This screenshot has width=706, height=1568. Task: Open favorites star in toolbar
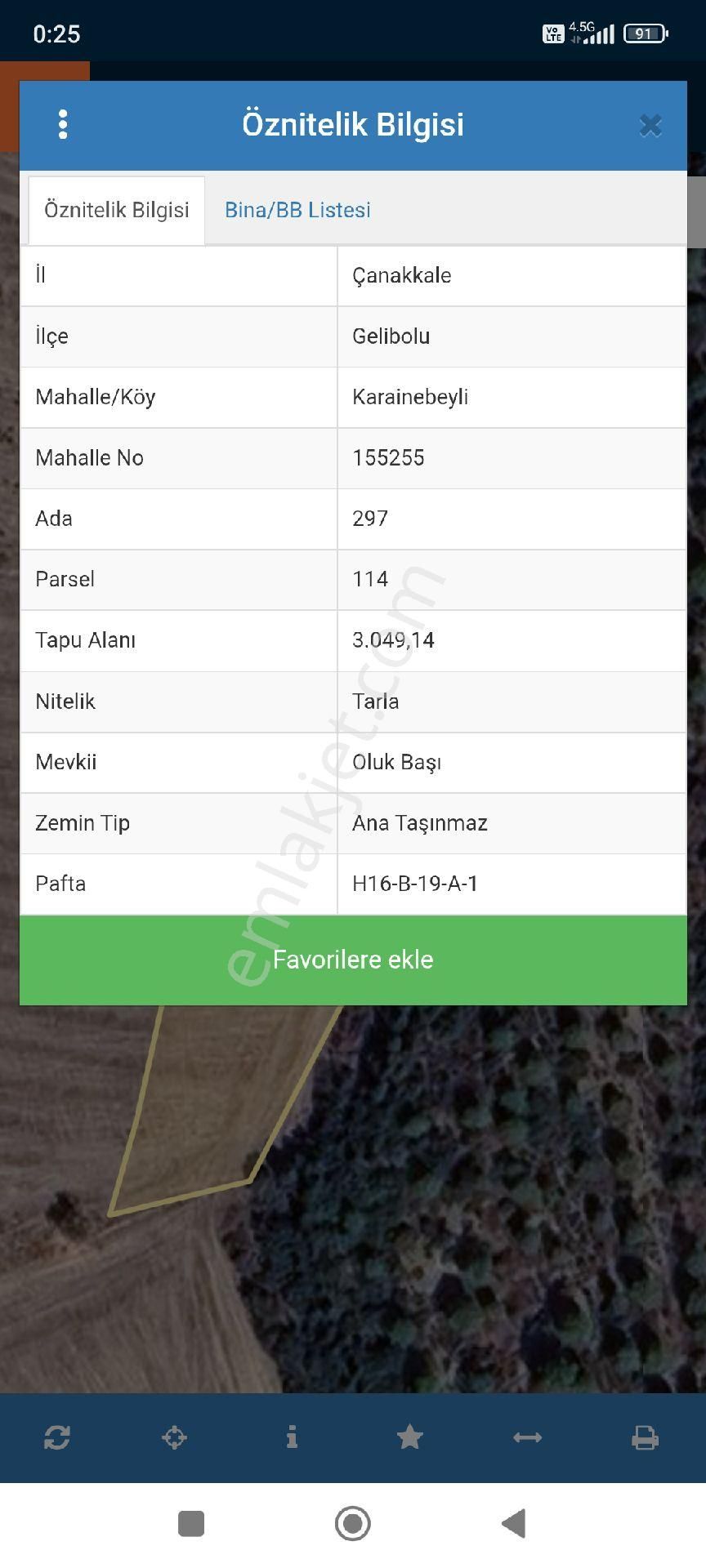point(409,1437)
